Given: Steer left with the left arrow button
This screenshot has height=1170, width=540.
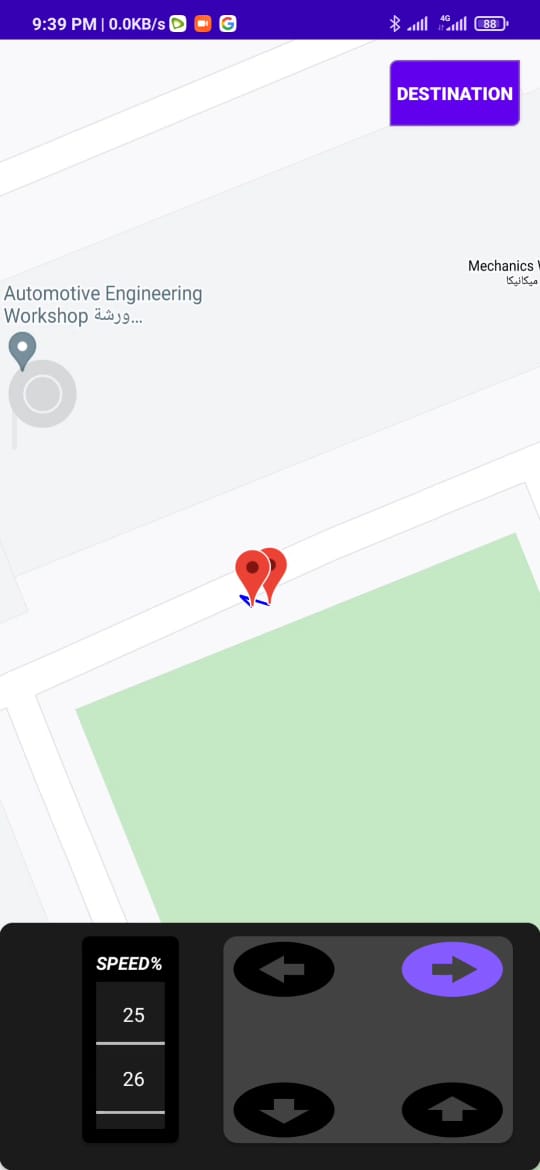Looking at the screenshot, I should click(x=284, y=969).
